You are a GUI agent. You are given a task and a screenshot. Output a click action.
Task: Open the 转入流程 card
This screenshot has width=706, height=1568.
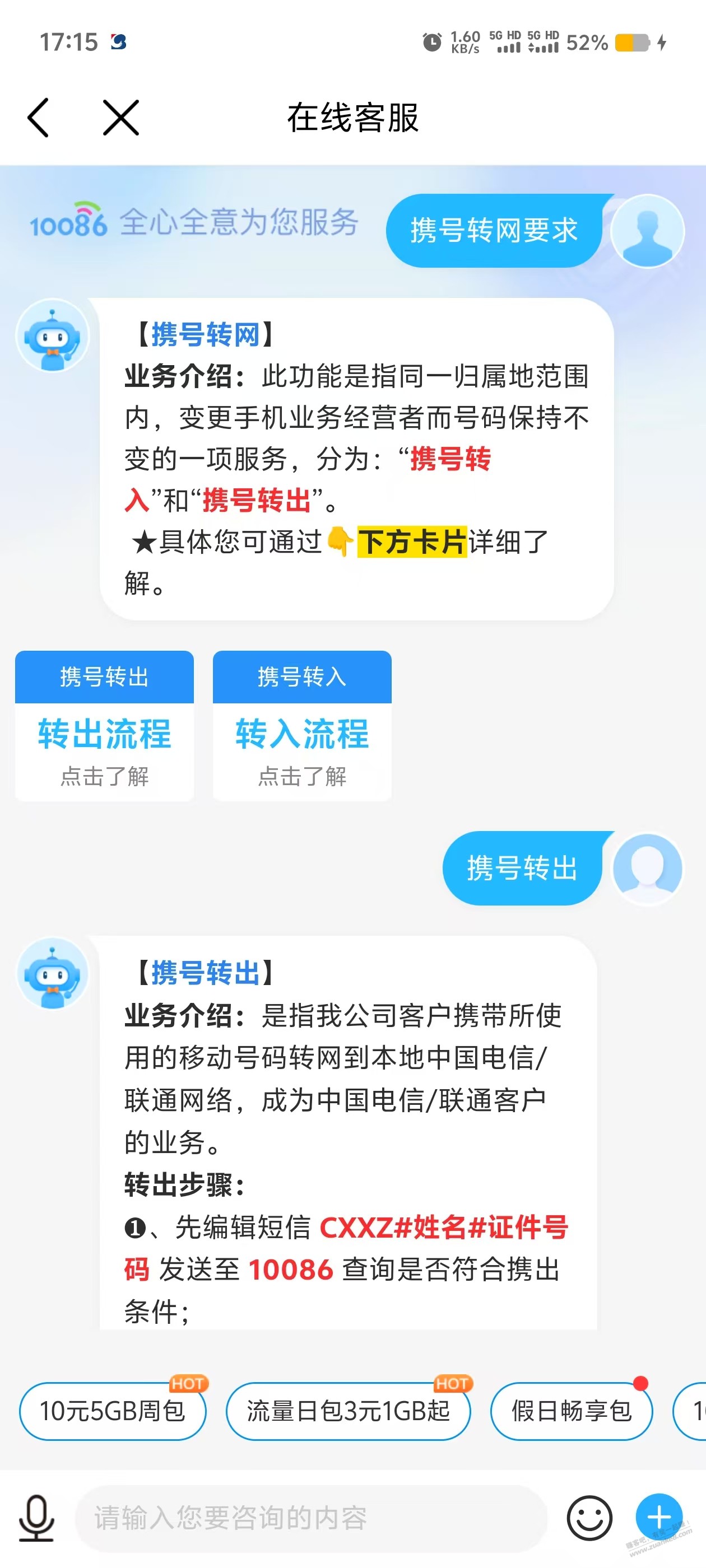(x=301, y=726)
